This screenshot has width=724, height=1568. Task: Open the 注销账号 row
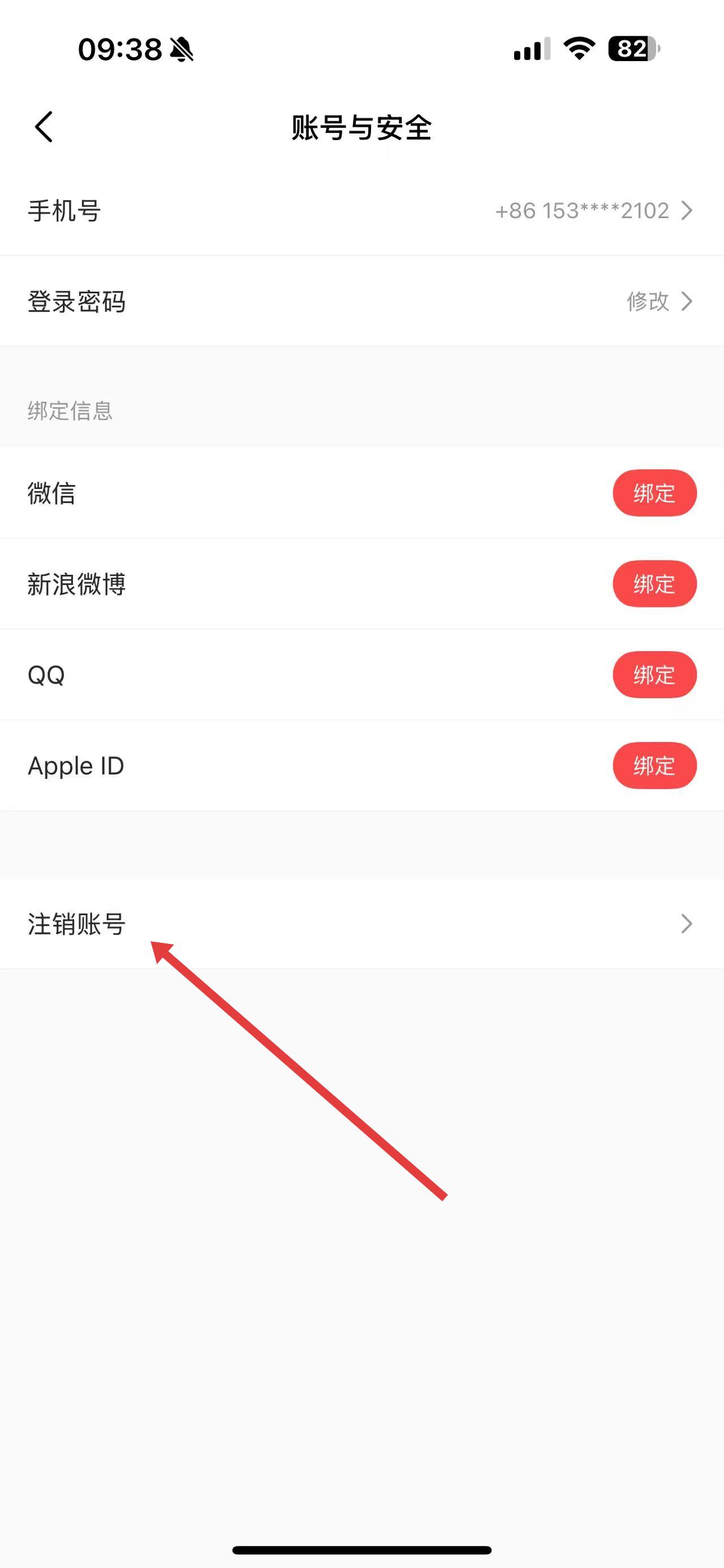coord(361,924)
